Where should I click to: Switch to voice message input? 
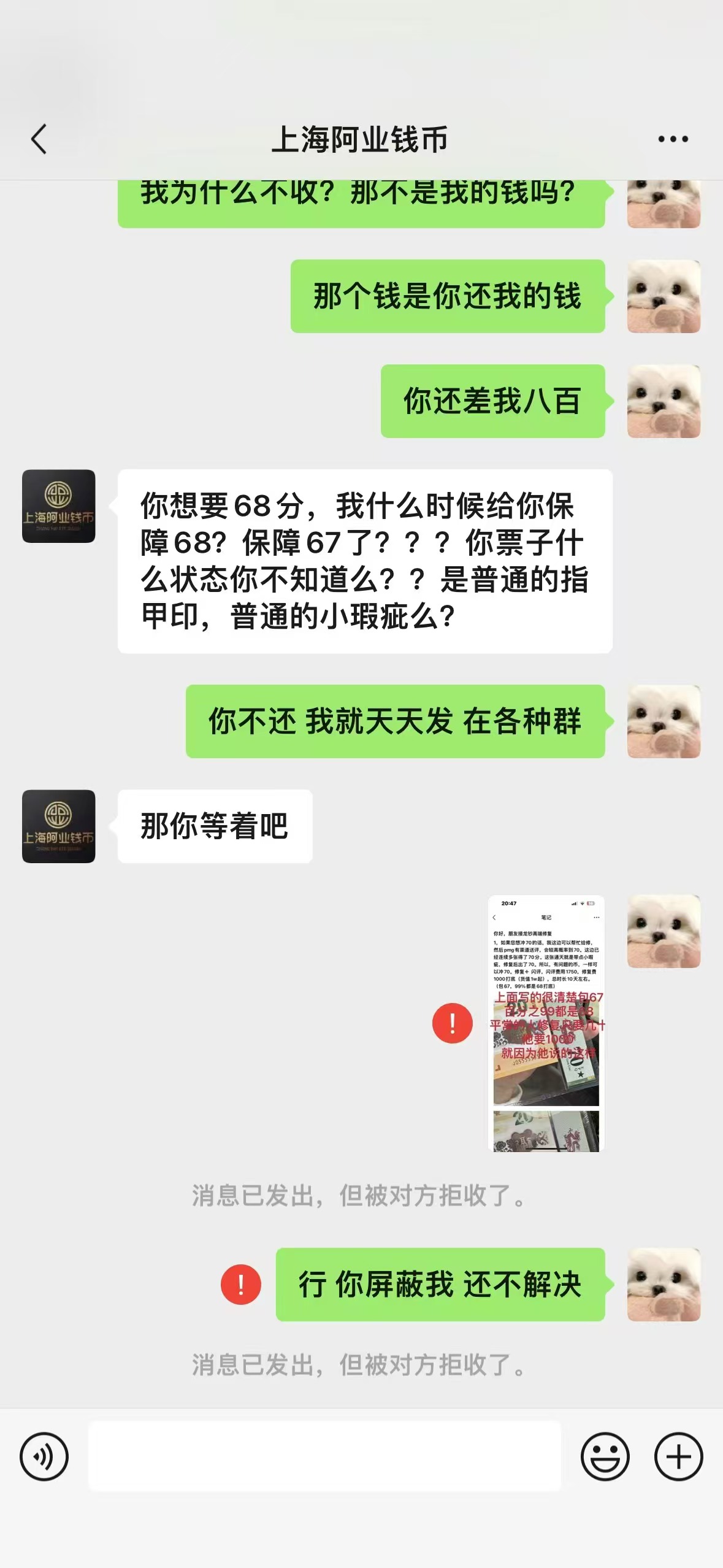44,1456
